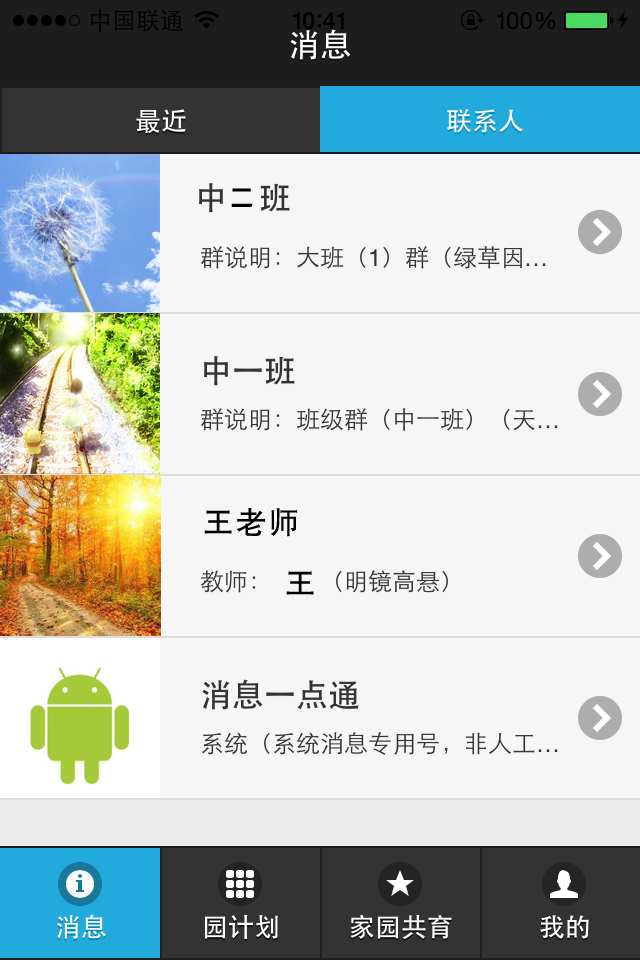Open the 我的 profile tab
Image resolution: width=640 pixels, height=960 pixels.
[563, 903]
